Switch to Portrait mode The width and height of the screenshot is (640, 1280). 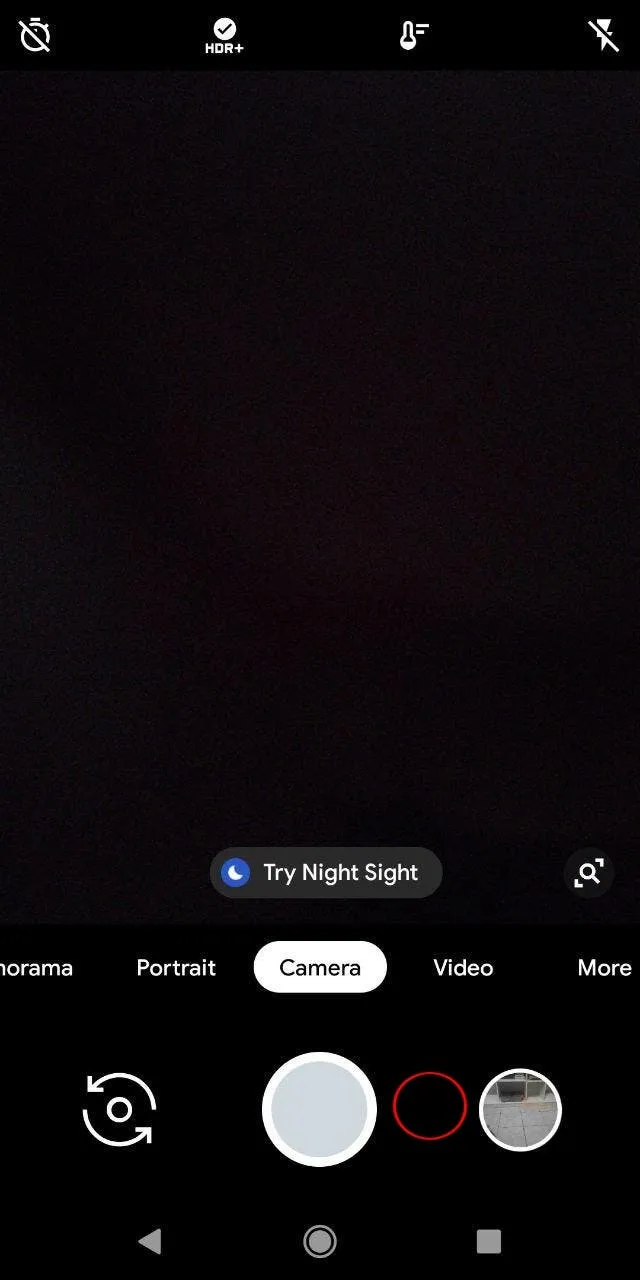pyautogui.click(x=176, y=967)
